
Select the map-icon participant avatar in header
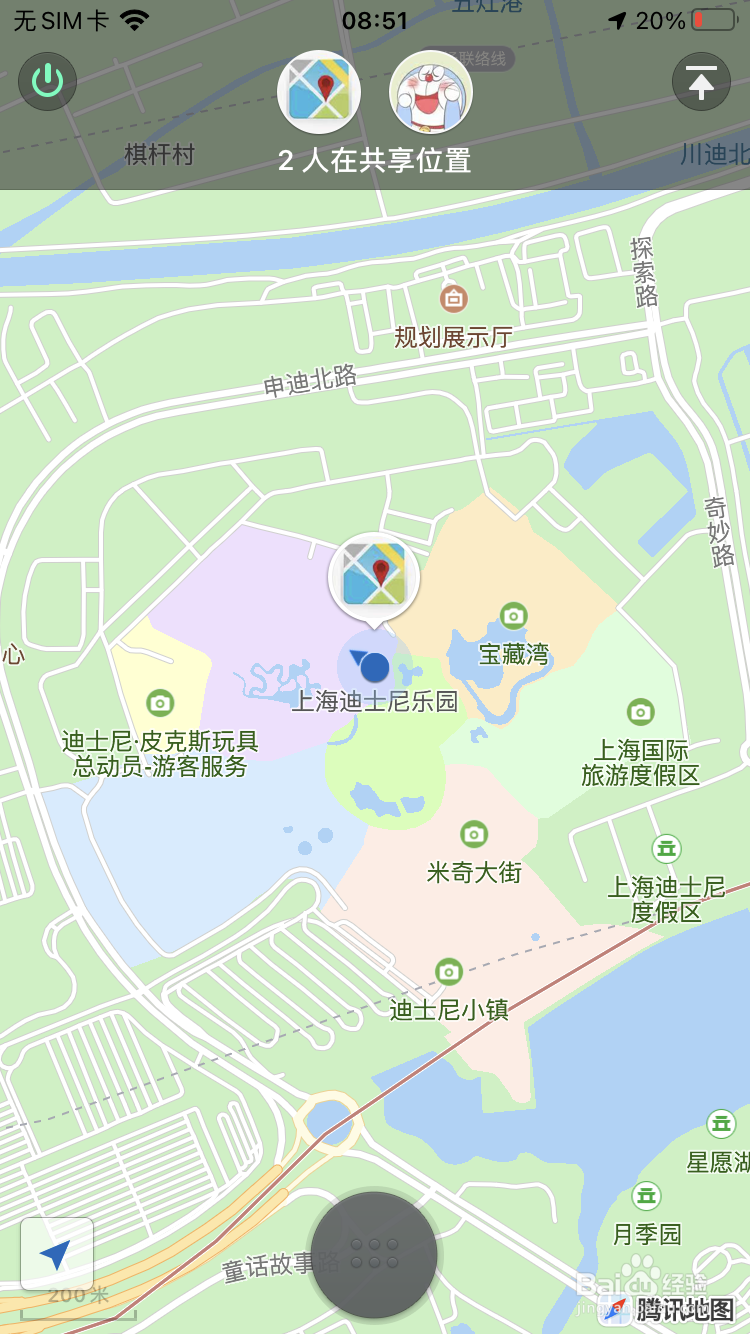tap(319, 92)
